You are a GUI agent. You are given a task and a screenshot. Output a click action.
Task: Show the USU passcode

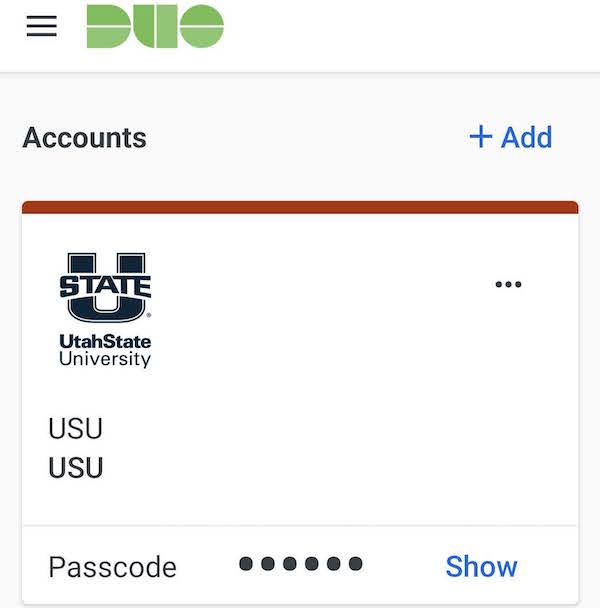tap(481, 566)
